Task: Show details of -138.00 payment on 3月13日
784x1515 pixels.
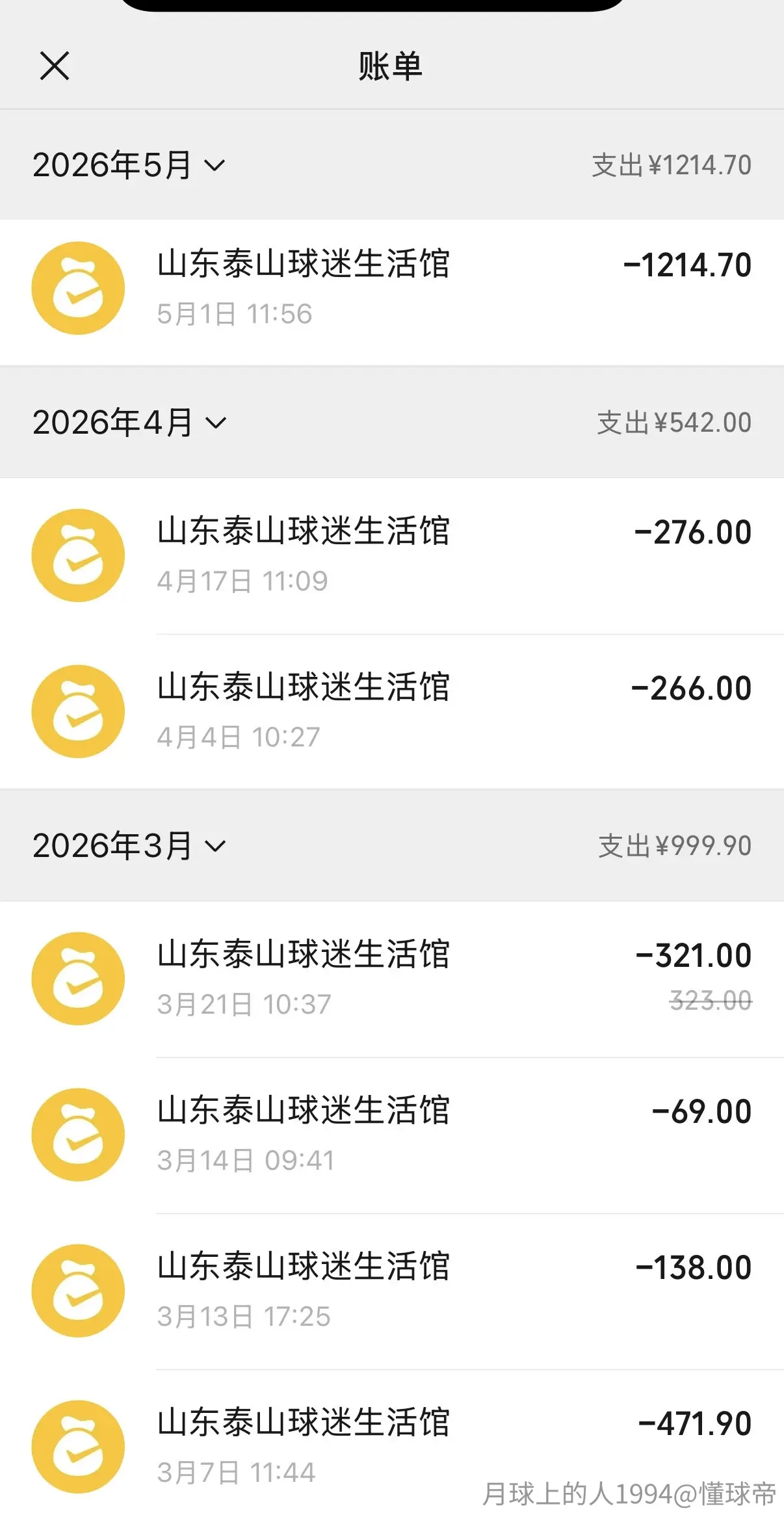Action: click(x=392, y=1292)
